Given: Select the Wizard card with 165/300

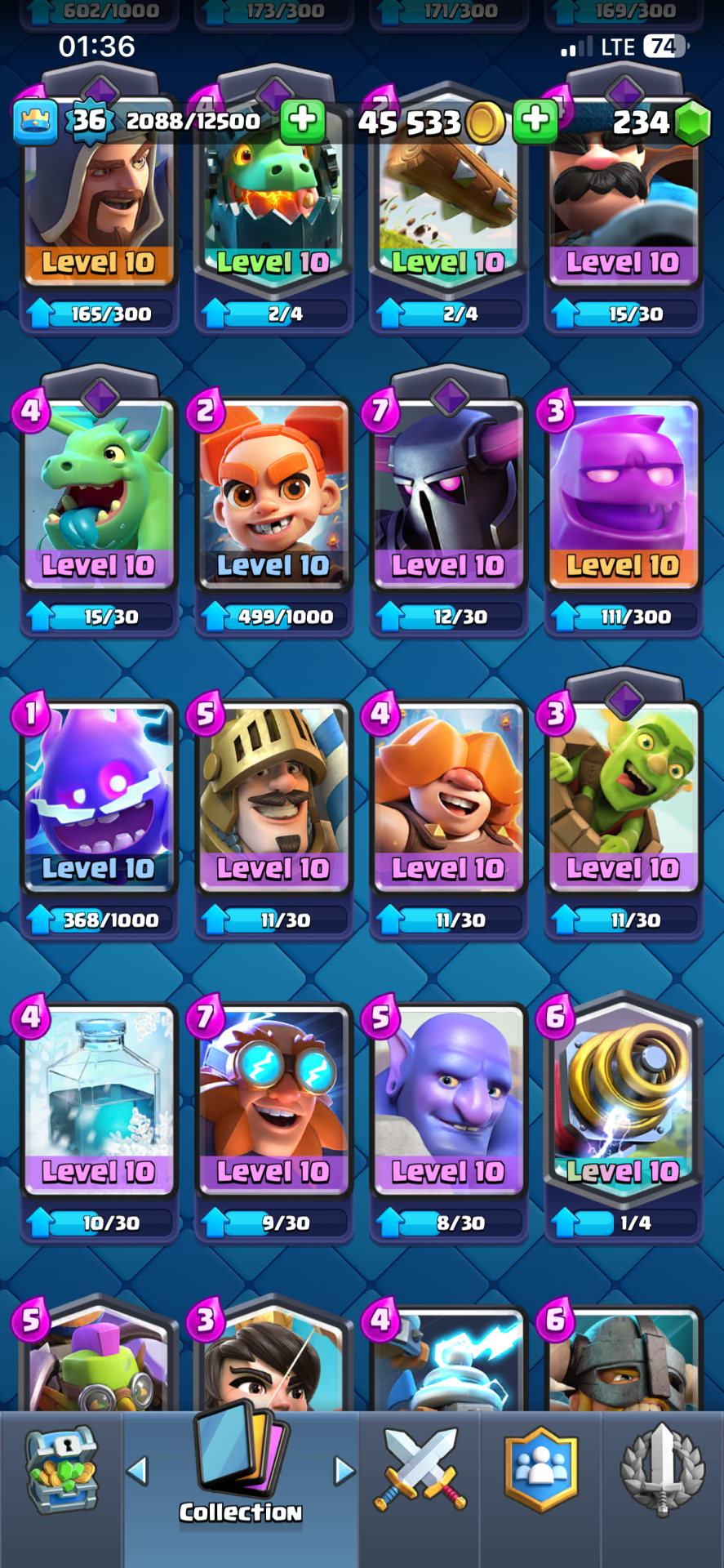Looking at the screenshot, I should coord(99,212).
